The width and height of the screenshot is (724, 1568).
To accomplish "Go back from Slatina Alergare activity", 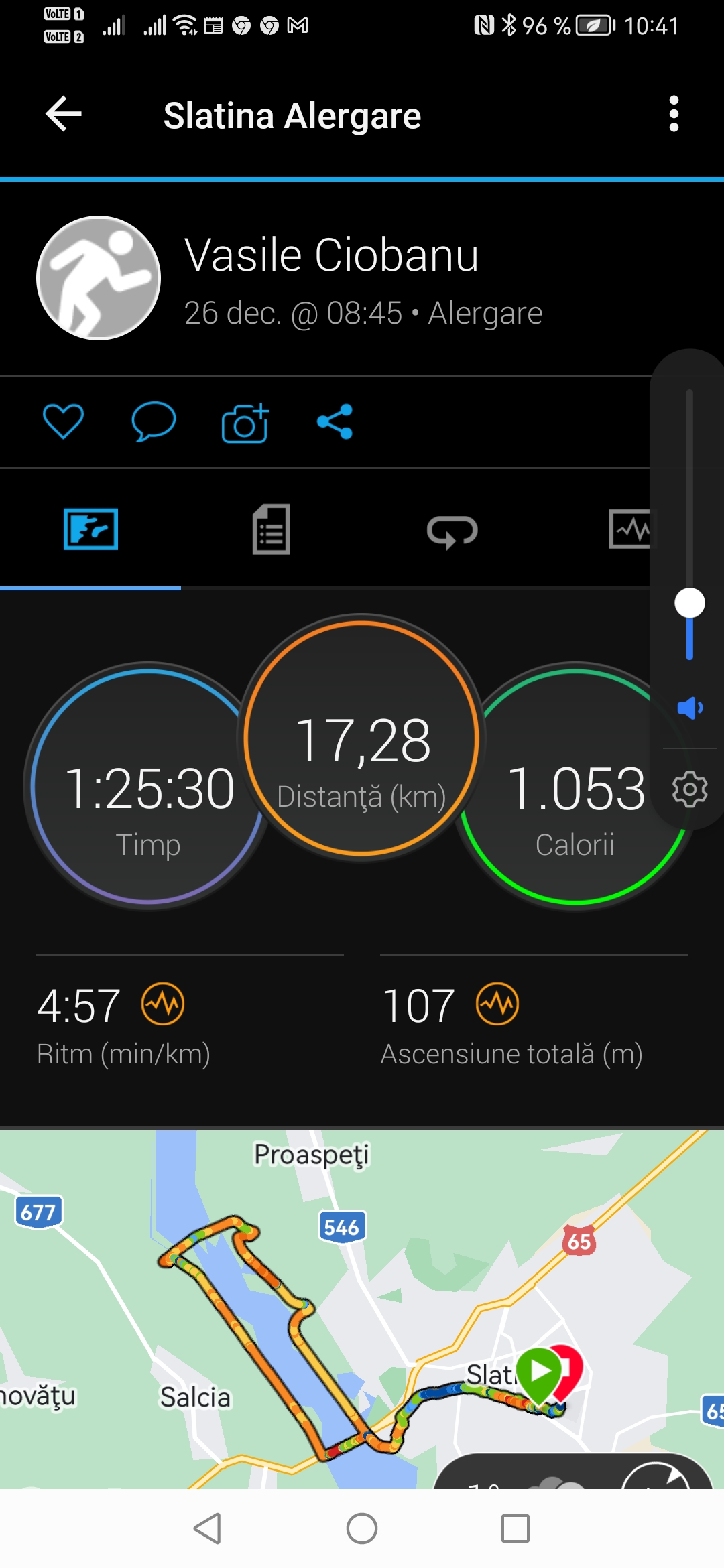I will (64, 114).
